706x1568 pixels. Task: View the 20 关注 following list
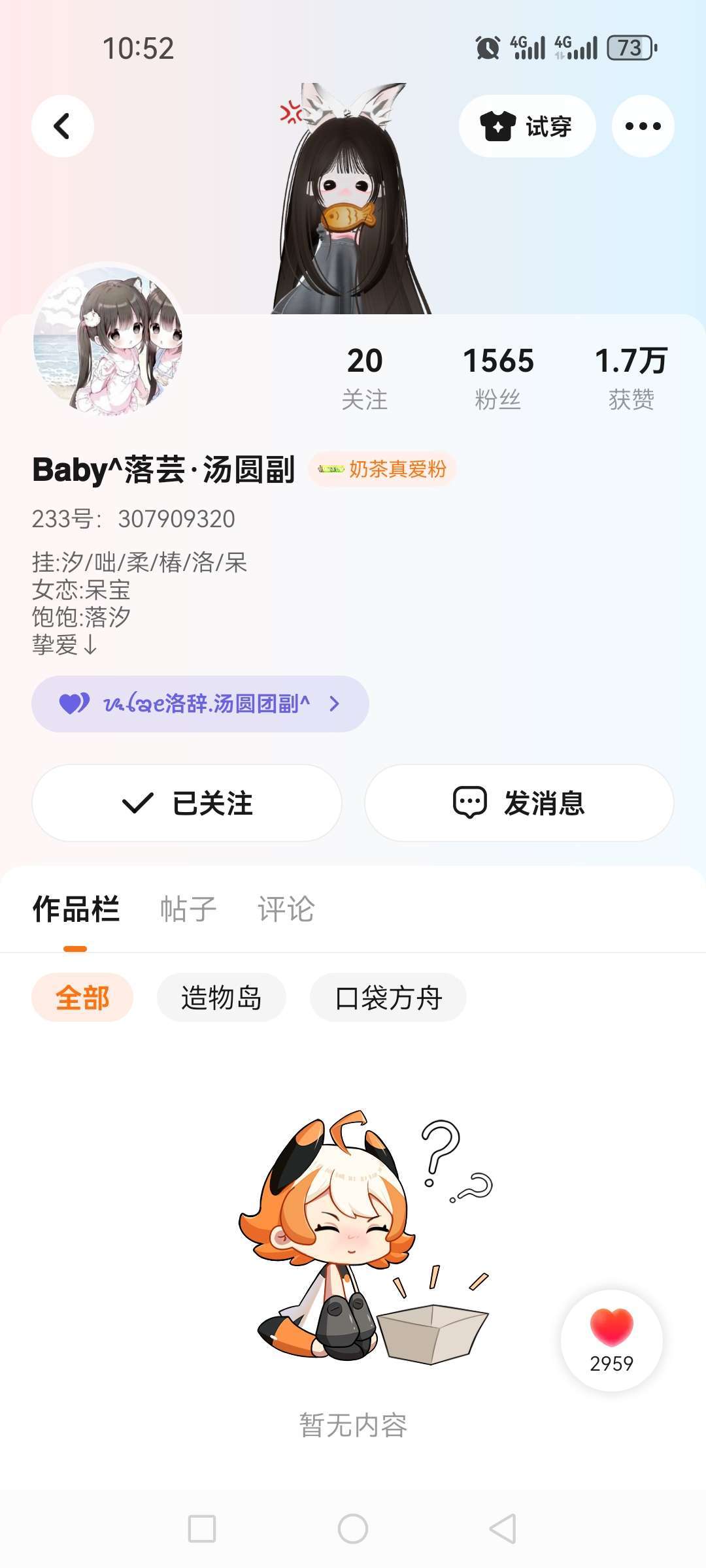(365, 378)
